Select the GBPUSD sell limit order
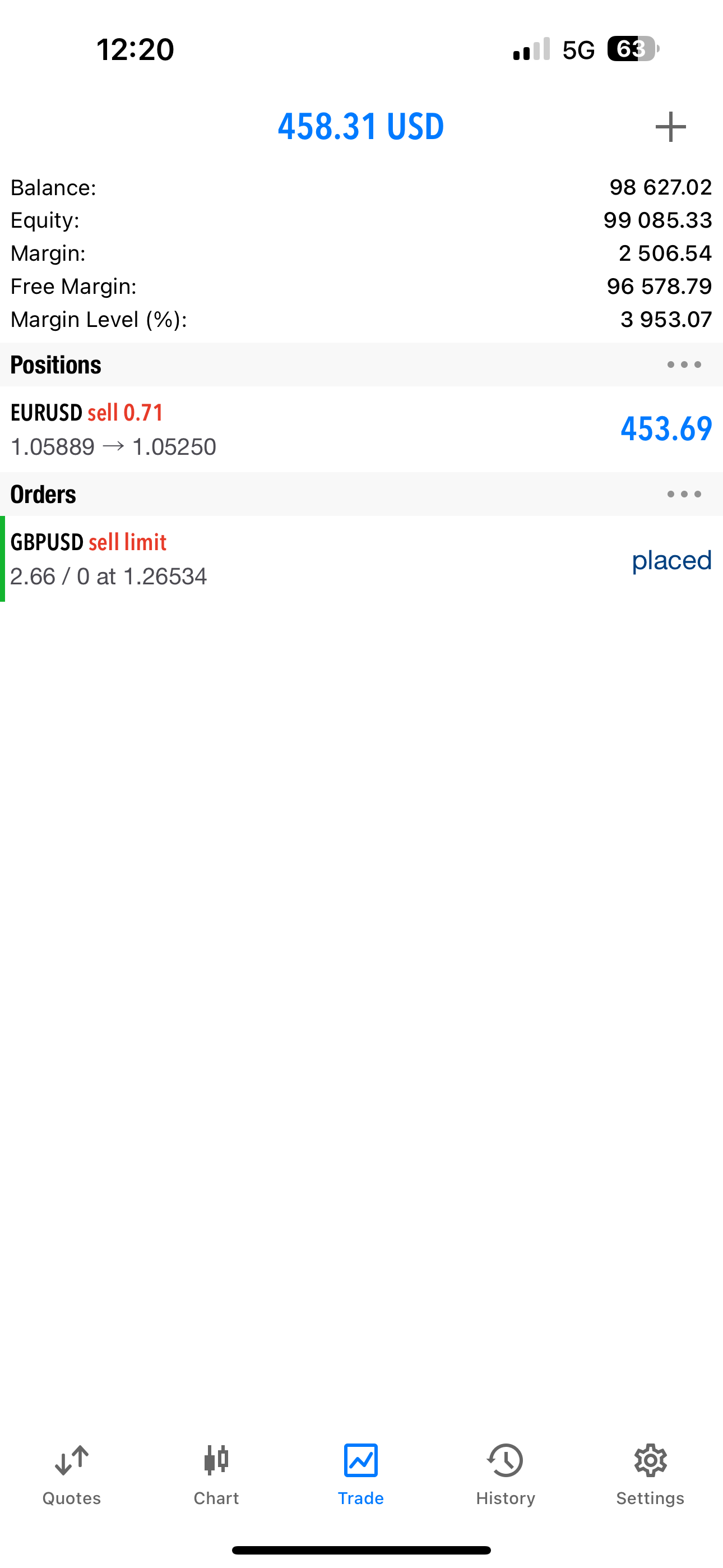723x1568 pixels. [361, 559]
